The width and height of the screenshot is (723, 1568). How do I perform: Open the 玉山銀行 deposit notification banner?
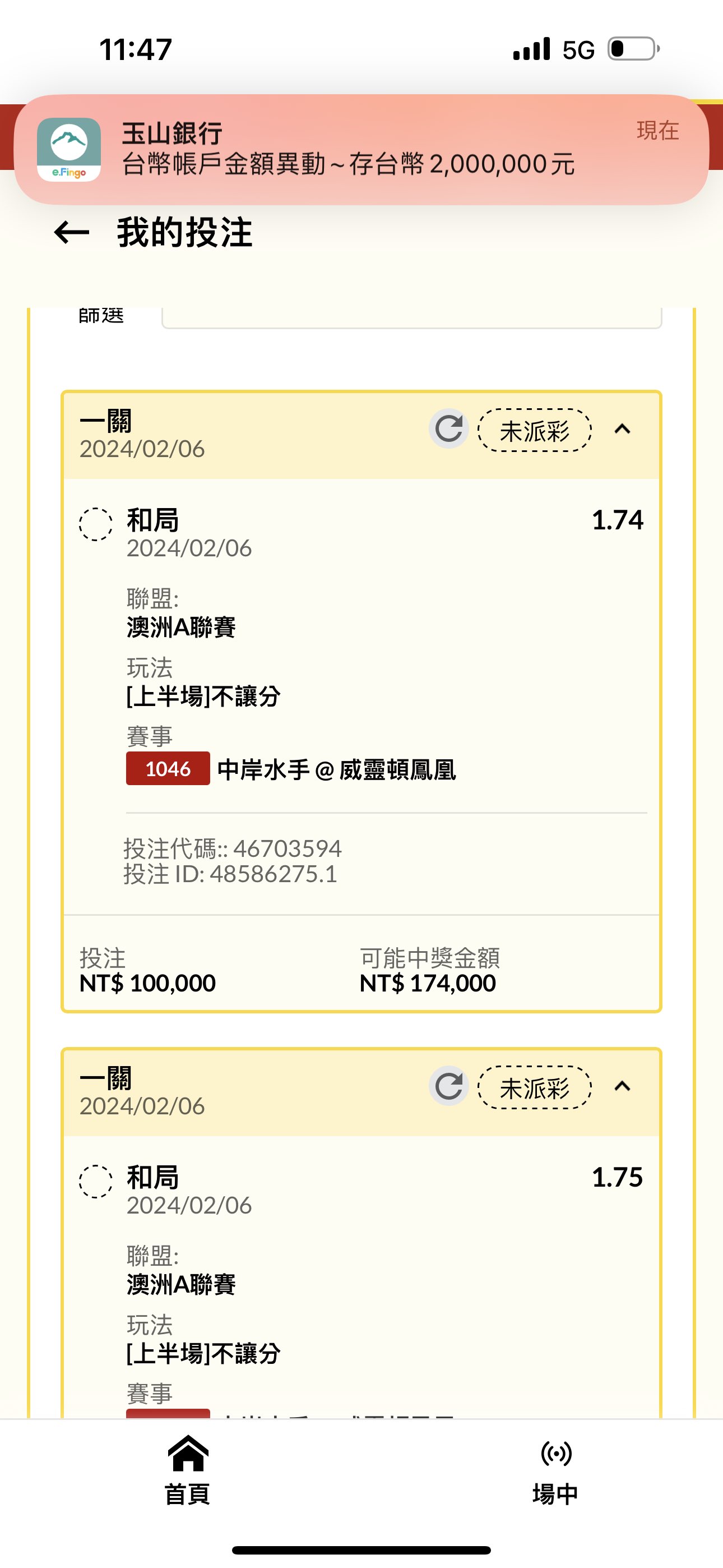coord(361,150)
